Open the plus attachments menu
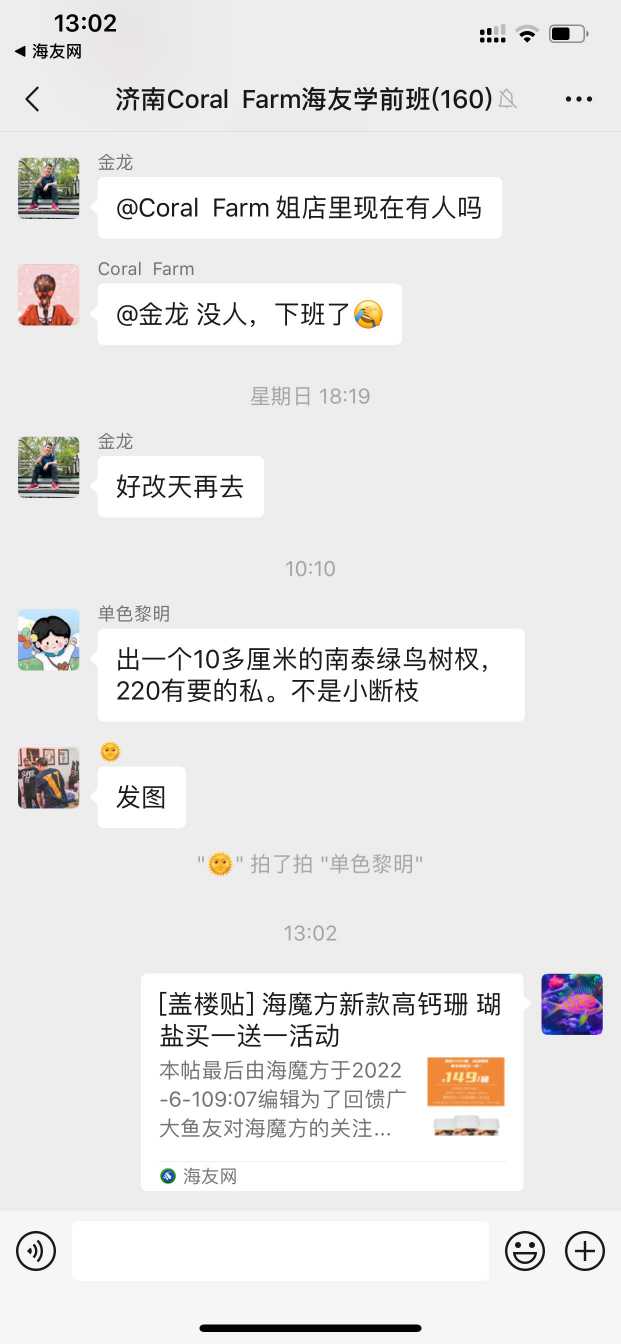This screenshot has height=1344, width=621. [585, 1250]
